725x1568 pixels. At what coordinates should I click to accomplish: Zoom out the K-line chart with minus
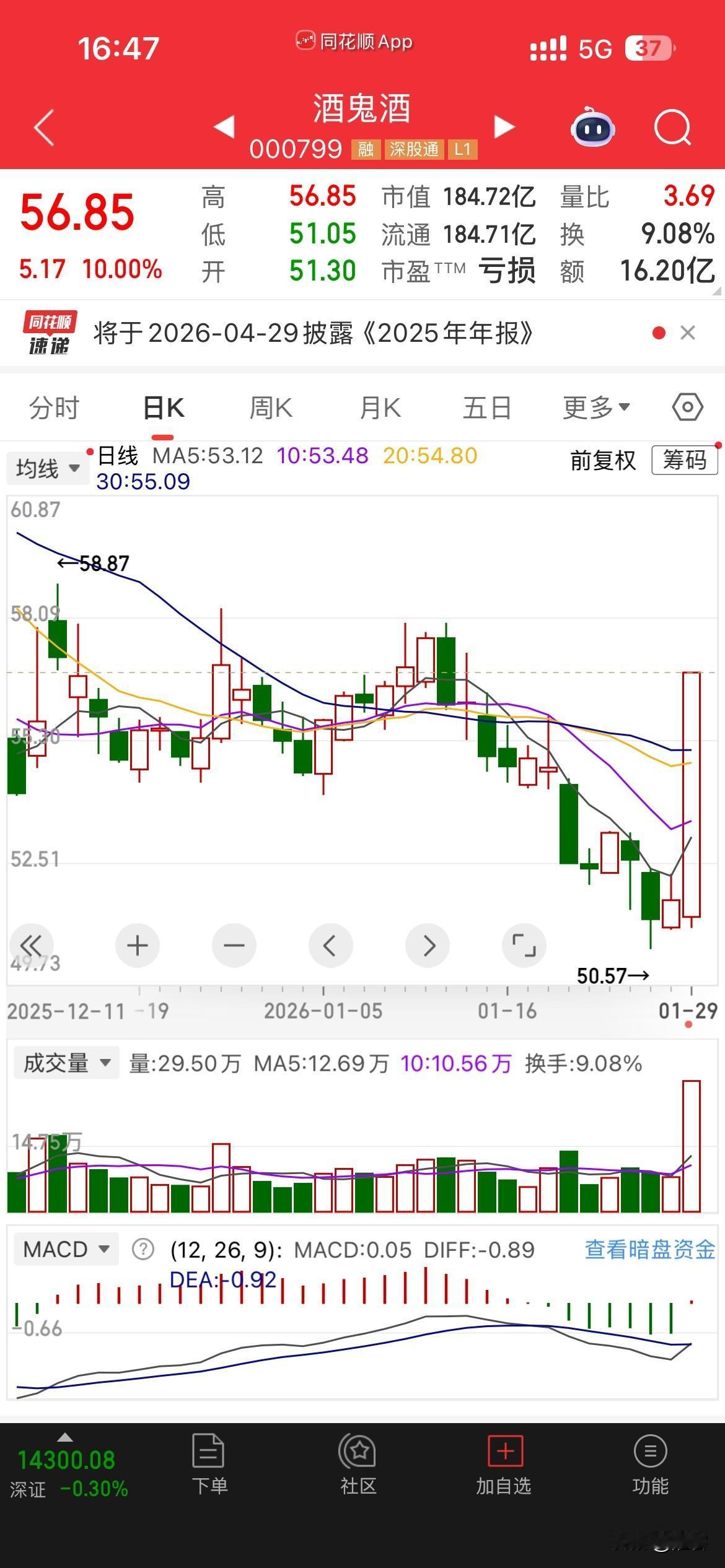click(234, 946)
